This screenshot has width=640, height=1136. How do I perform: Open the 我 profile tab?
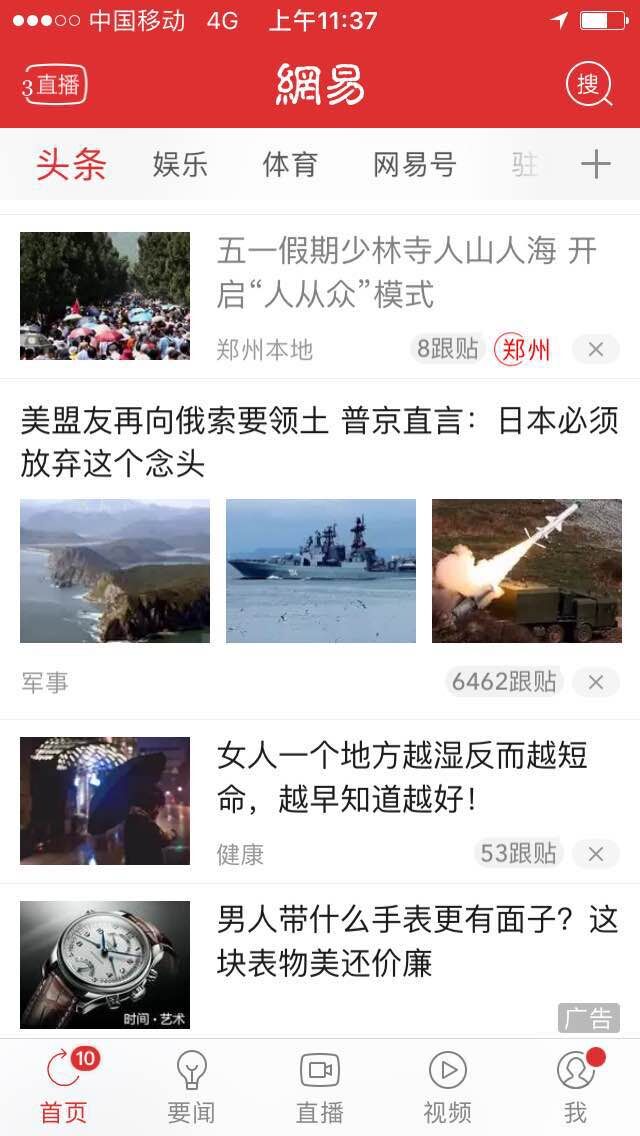click(575, 1088)
